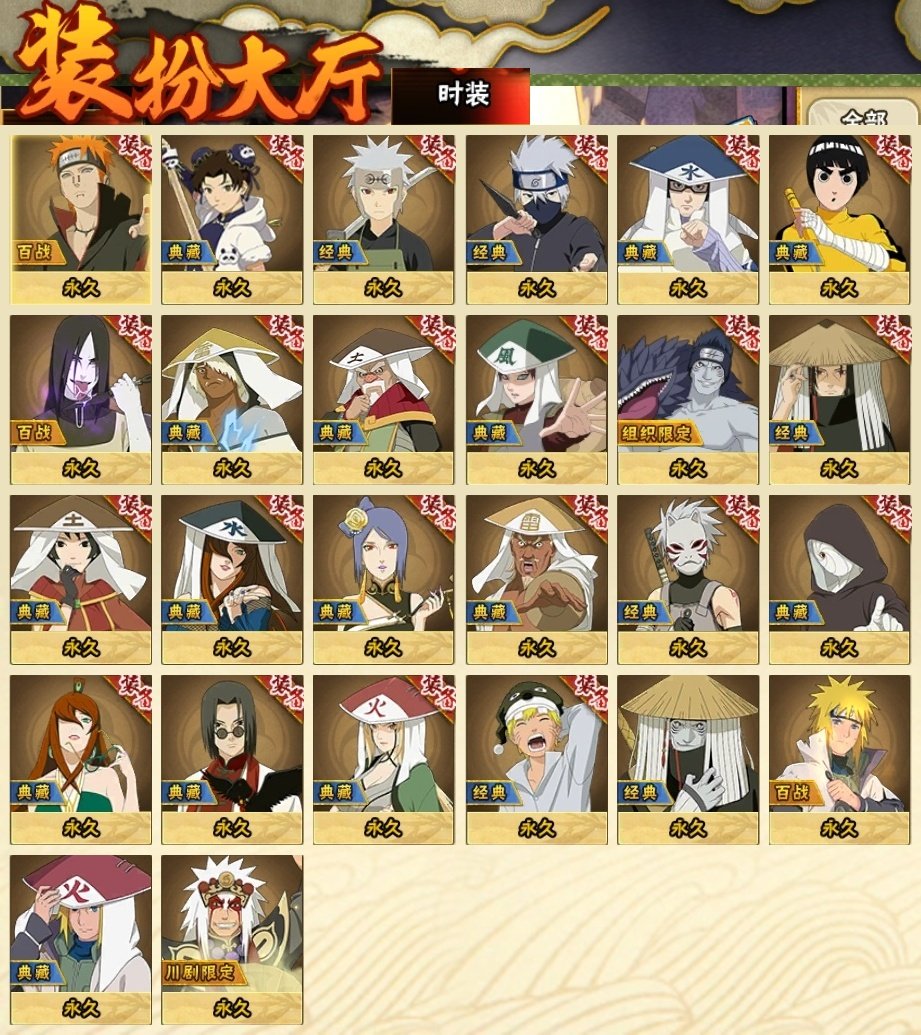Choose the Kakashi kunai 经典 costume
The image size is (921, 1035).
point(536,205)
